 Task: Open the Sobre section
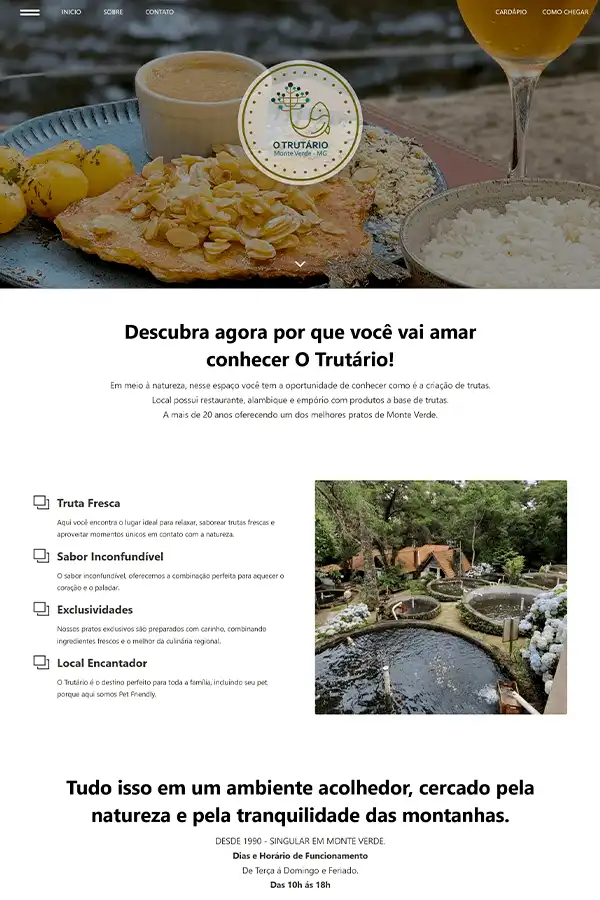[x=113, y=12]
